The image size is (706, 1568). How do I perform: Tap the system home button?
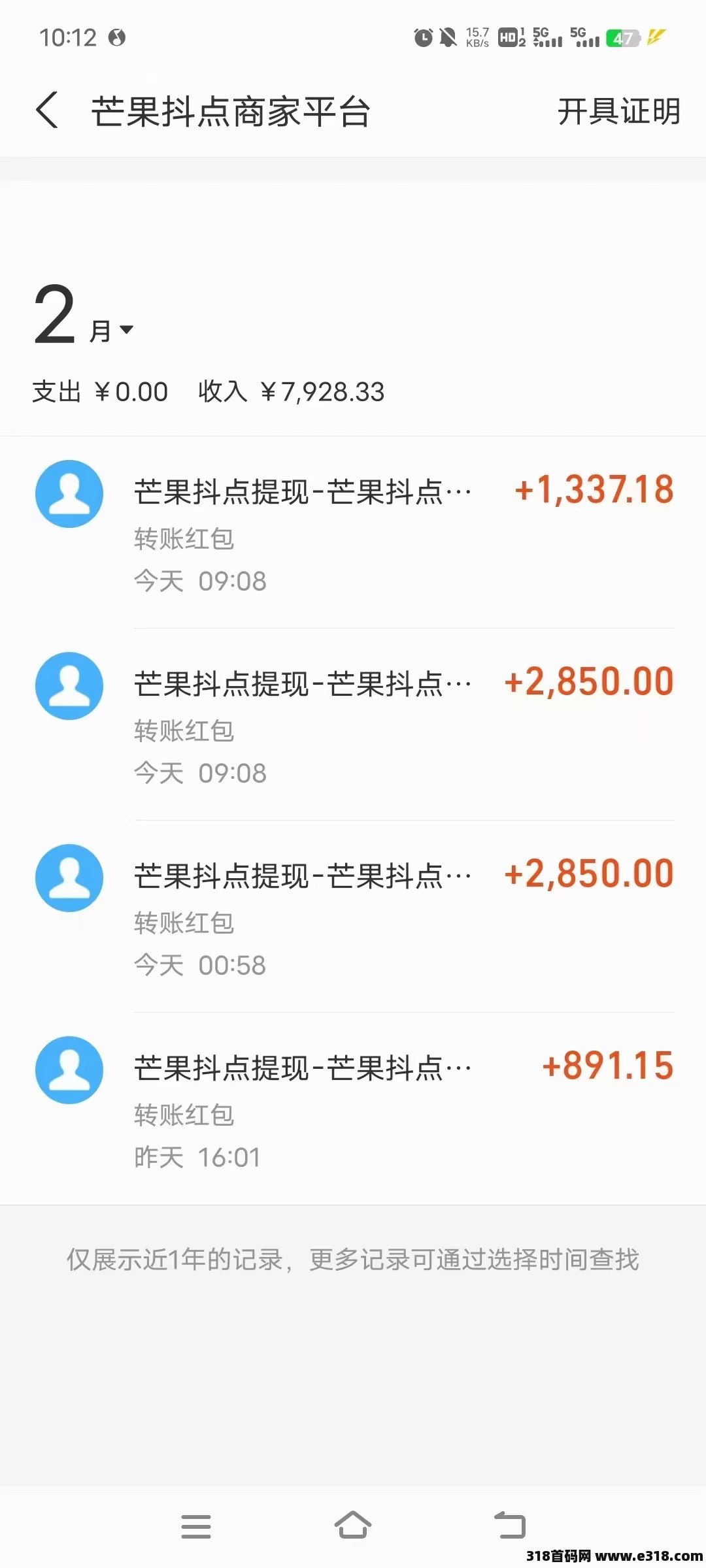click(353, 1526)
